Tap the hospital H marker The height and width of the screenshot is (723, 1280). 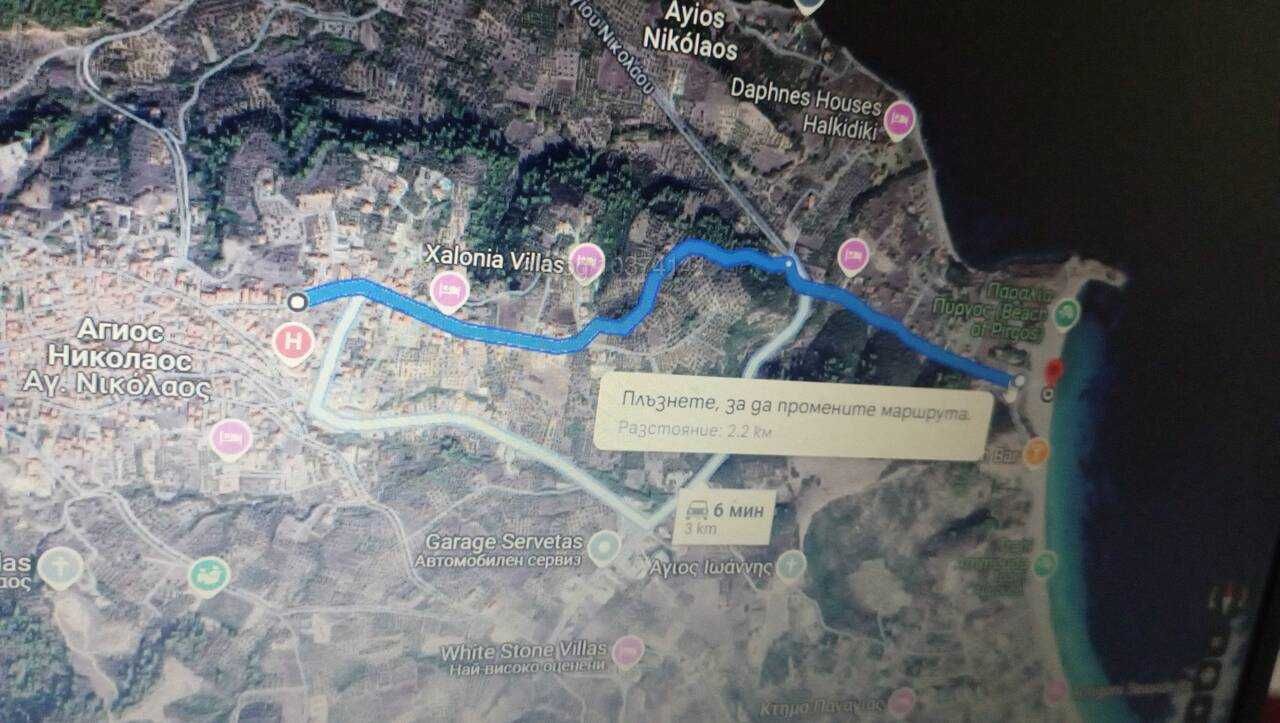(293, 343)
